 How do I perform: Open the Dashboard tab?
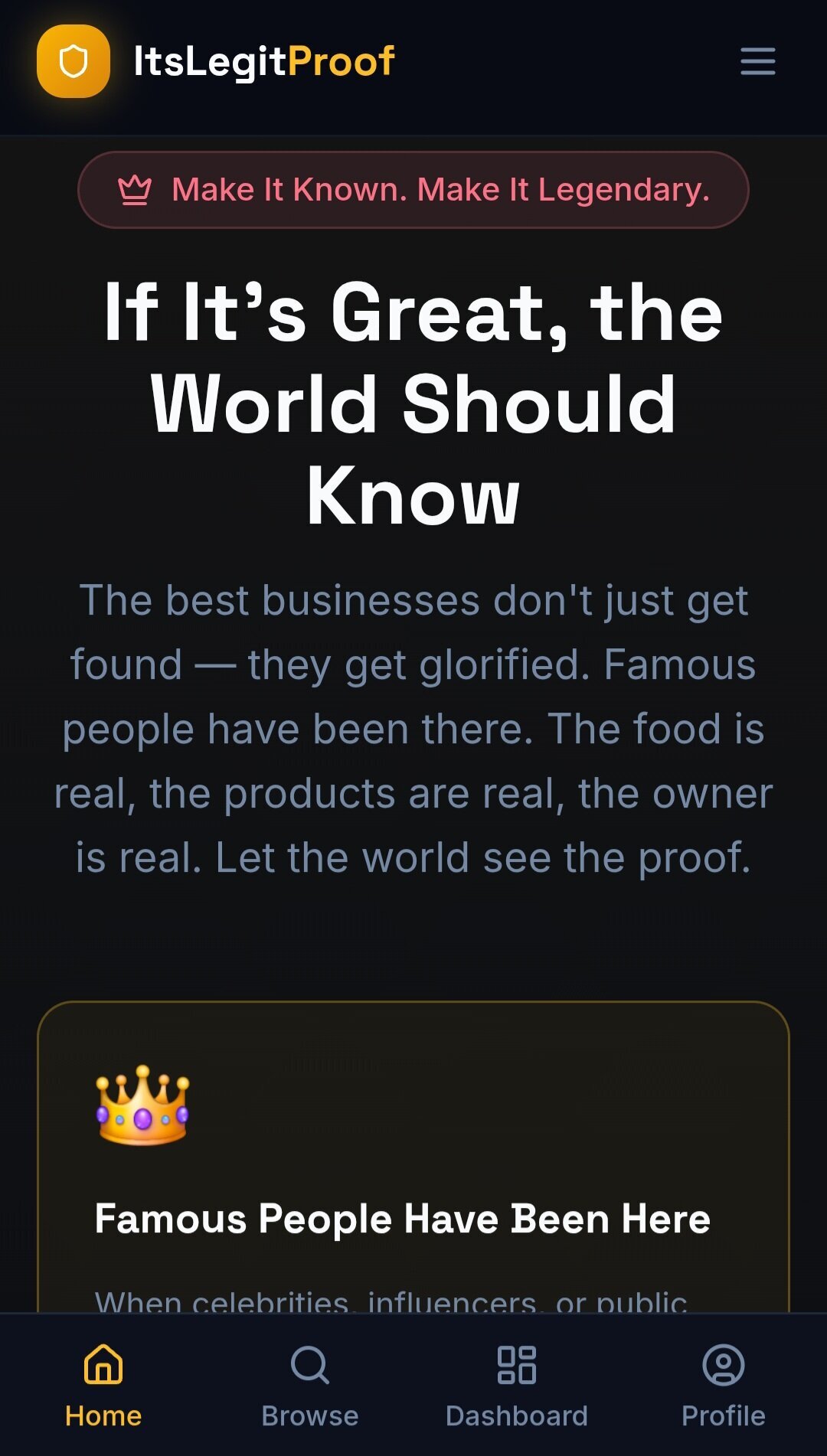click(x=517, y=1386)
